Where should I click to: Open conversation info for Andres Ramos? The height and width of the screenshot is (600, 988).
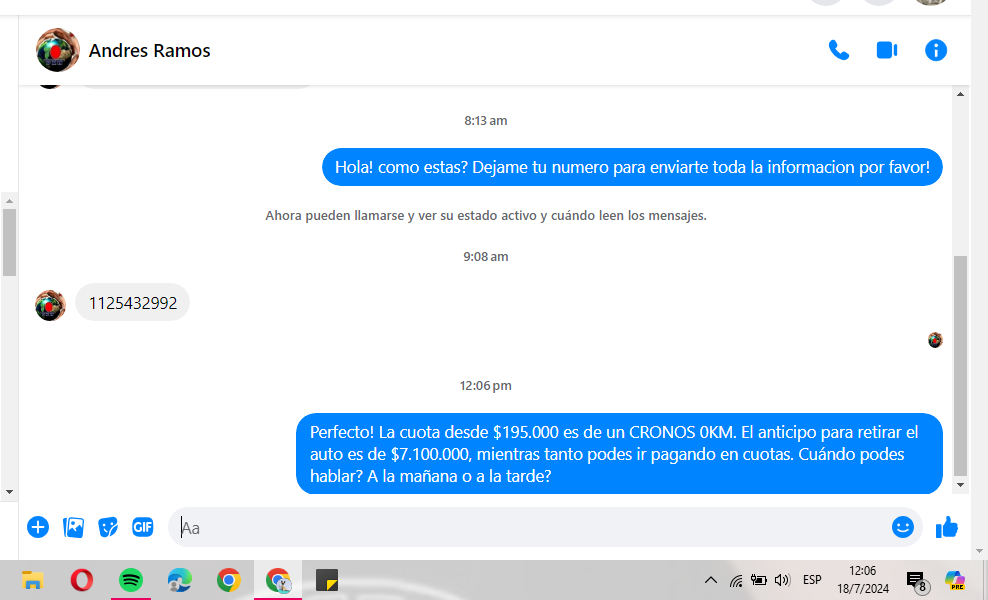pos(935,50)
